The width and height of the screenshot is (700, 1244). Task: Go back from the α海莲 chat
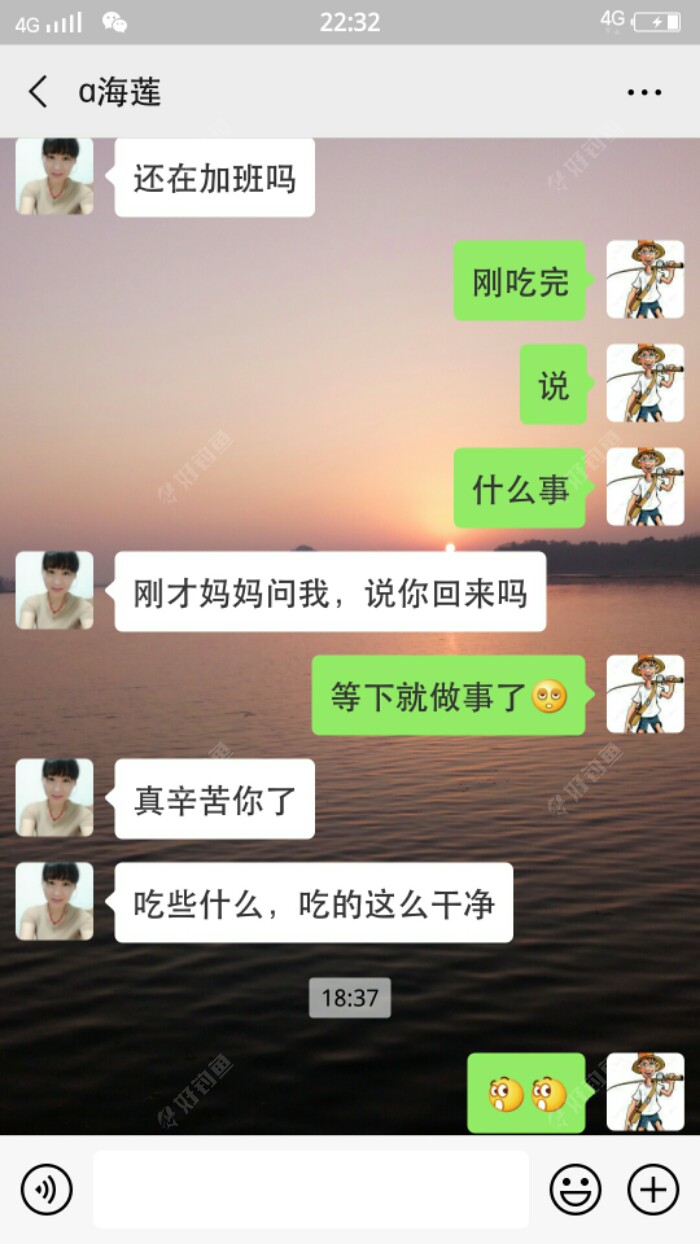pos(38,92)
